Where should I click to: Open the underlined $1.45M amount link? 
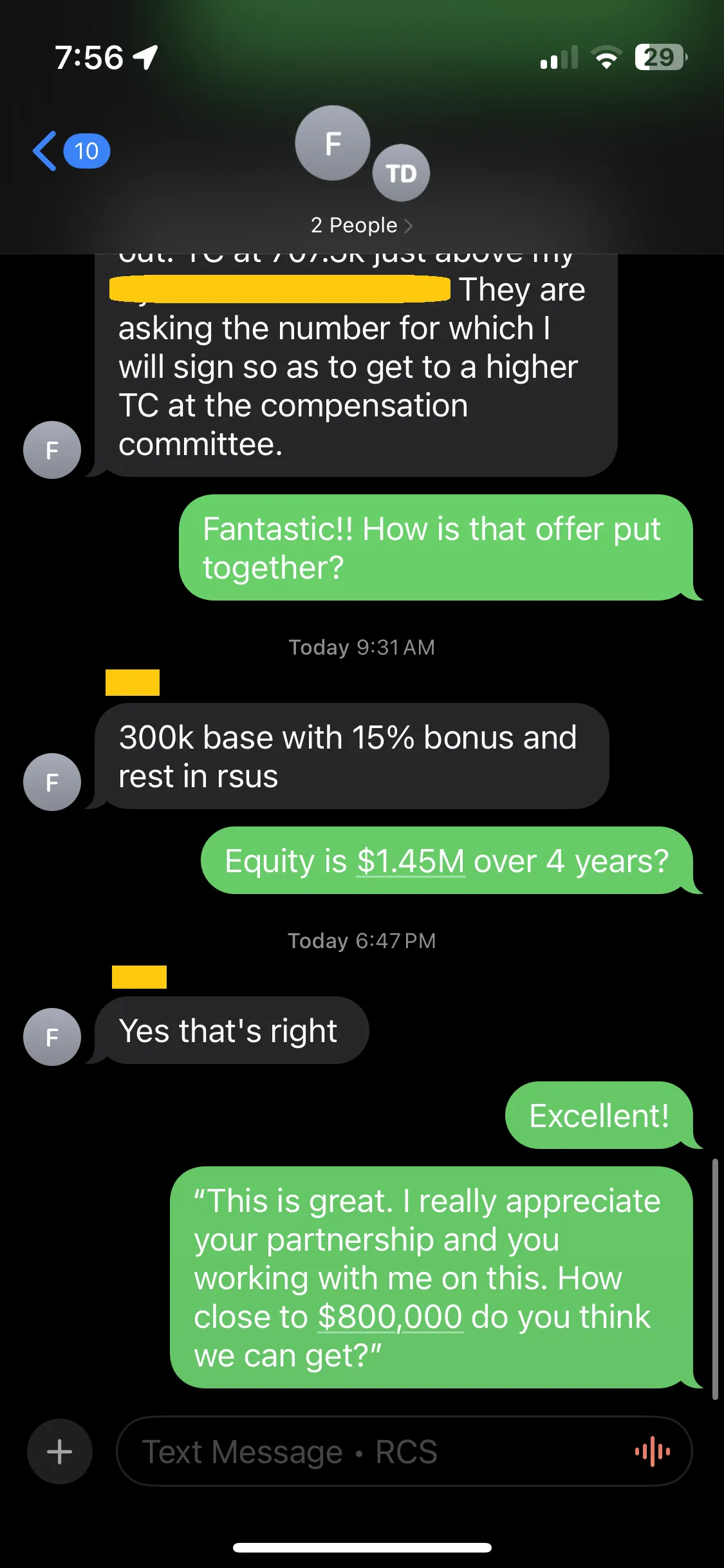coord(411,861)
